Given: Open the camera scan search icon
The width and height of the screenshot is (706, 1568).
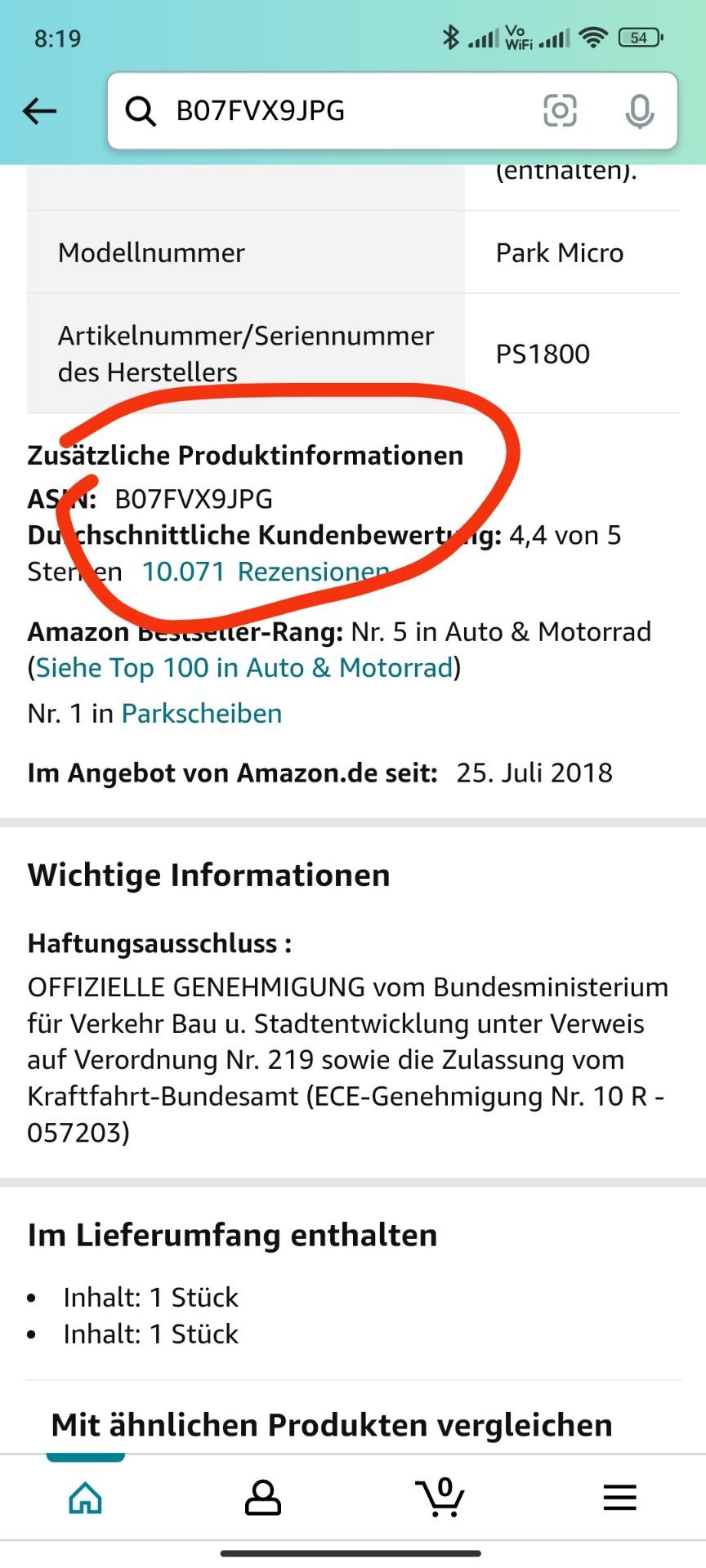Looking at the screenshot, I should click(x=560, y=110).
